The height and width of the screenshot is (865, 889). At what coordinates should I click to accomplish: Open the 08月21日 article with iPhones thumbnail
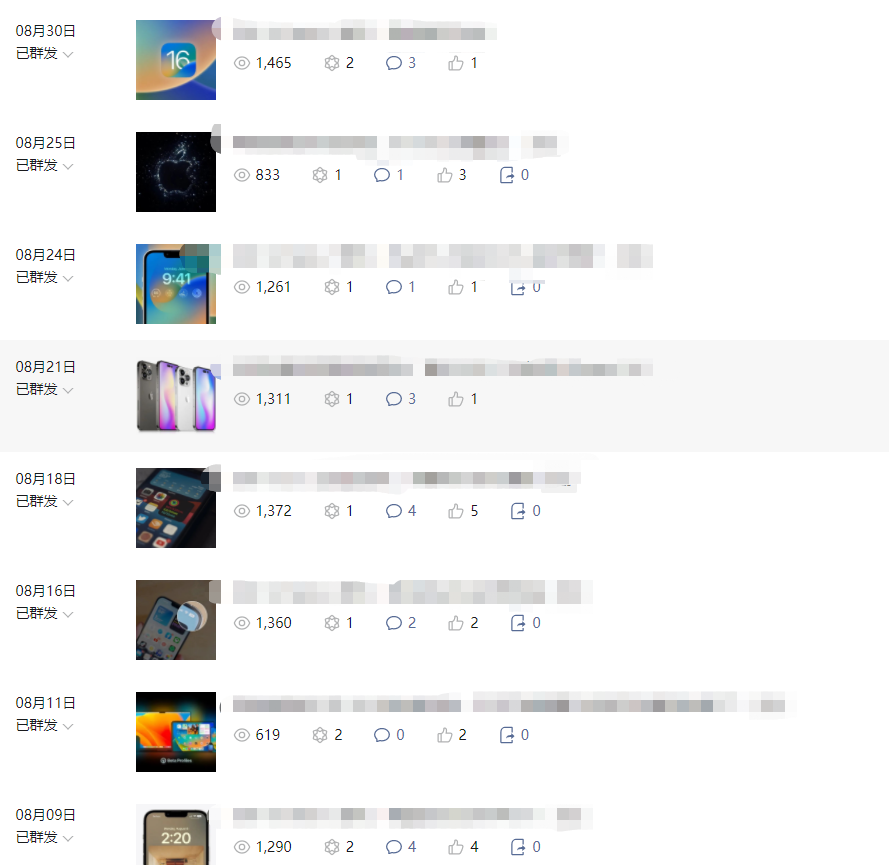coord(176,396)
